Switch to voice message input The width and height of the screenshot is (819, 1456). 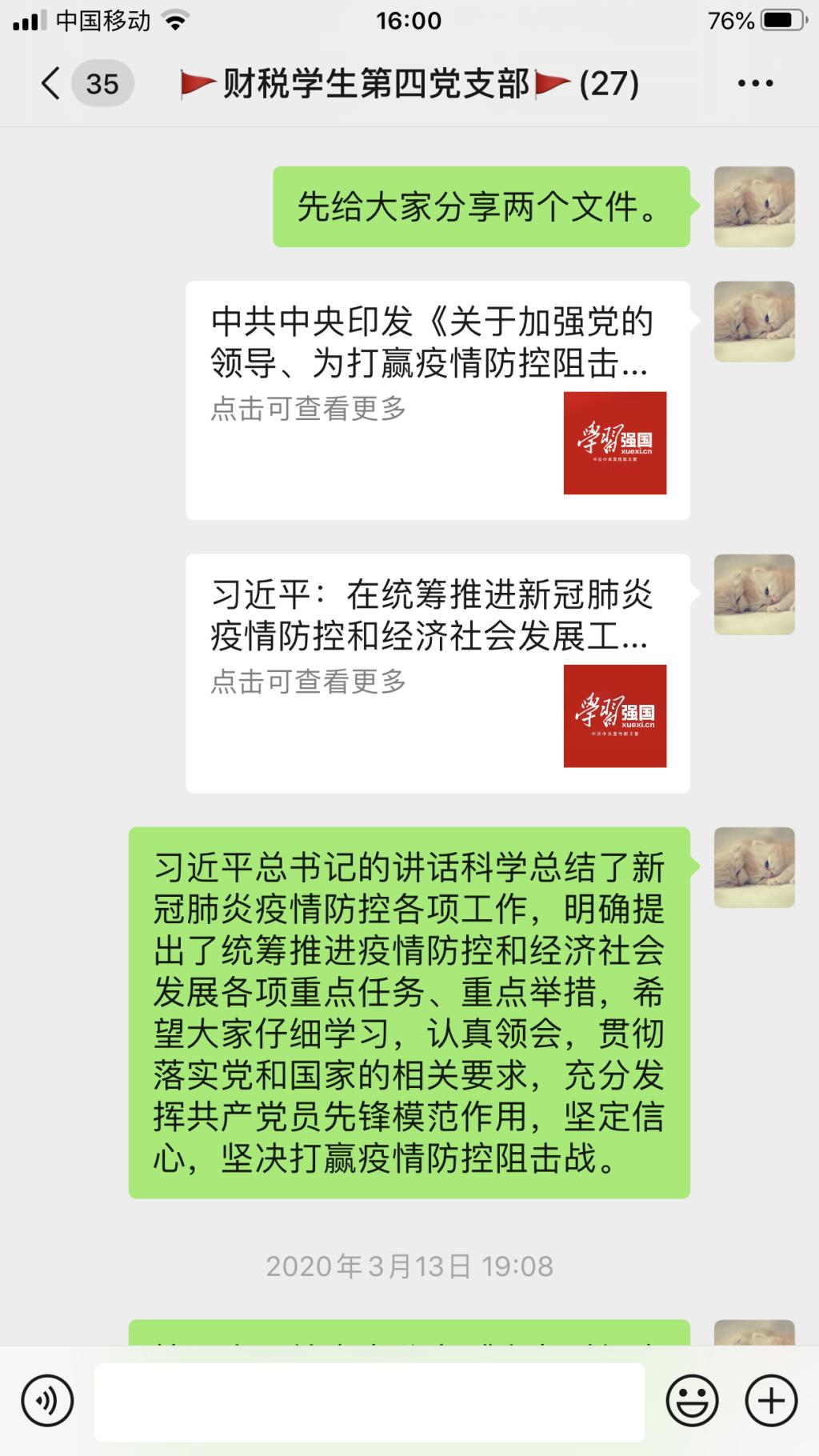point(48,1401)
